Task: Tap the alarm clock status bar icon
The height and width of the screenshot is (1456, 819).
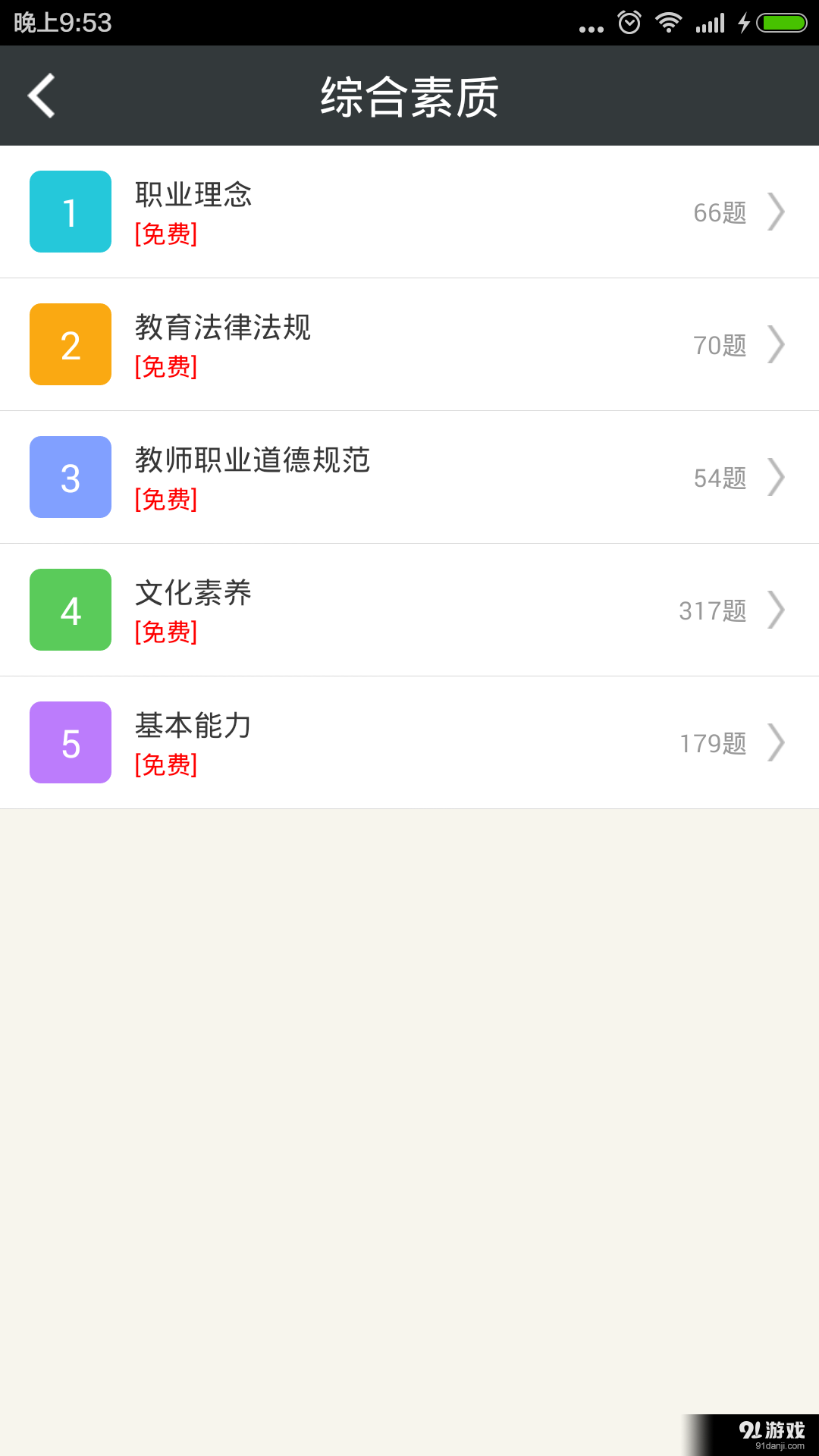Action: pos(629,23)
